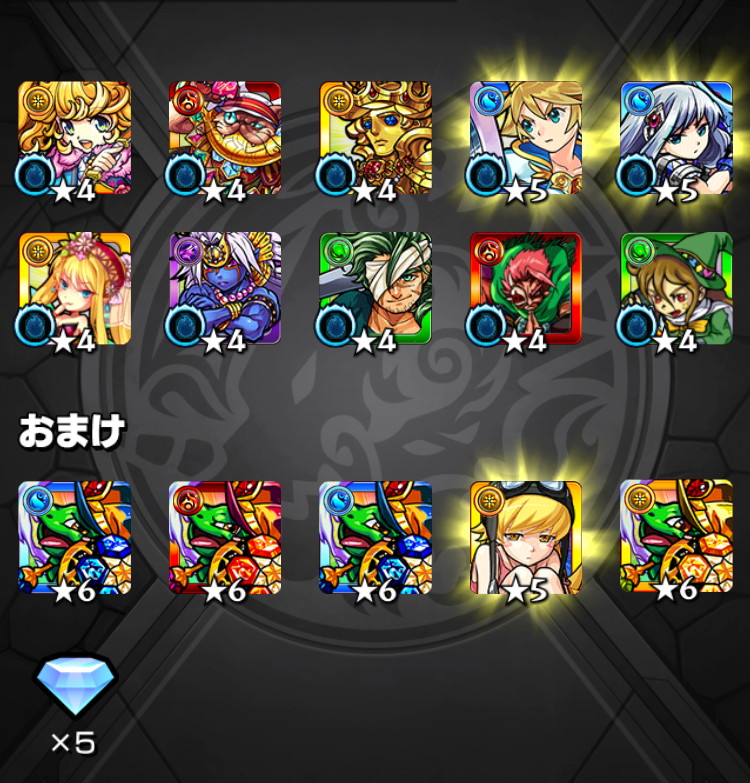Select the light-element bonus dragon ★6
Viewport: 750px width, 783px height.
[x=675, y=537]
